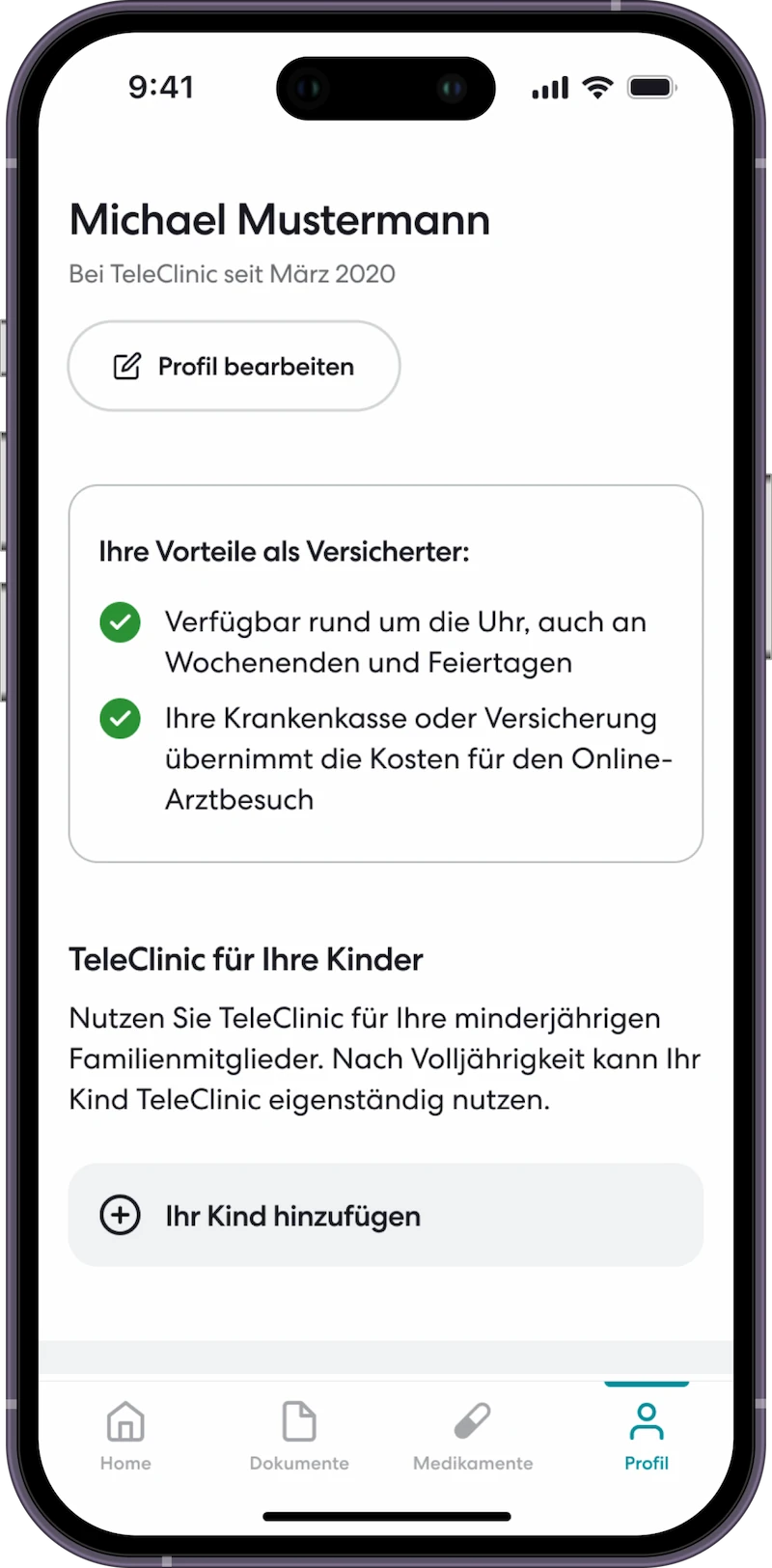Tap the green checkmark beside Krankenkasse benefit
This screenshot has width=772, height=1568.
coord(120,718)
